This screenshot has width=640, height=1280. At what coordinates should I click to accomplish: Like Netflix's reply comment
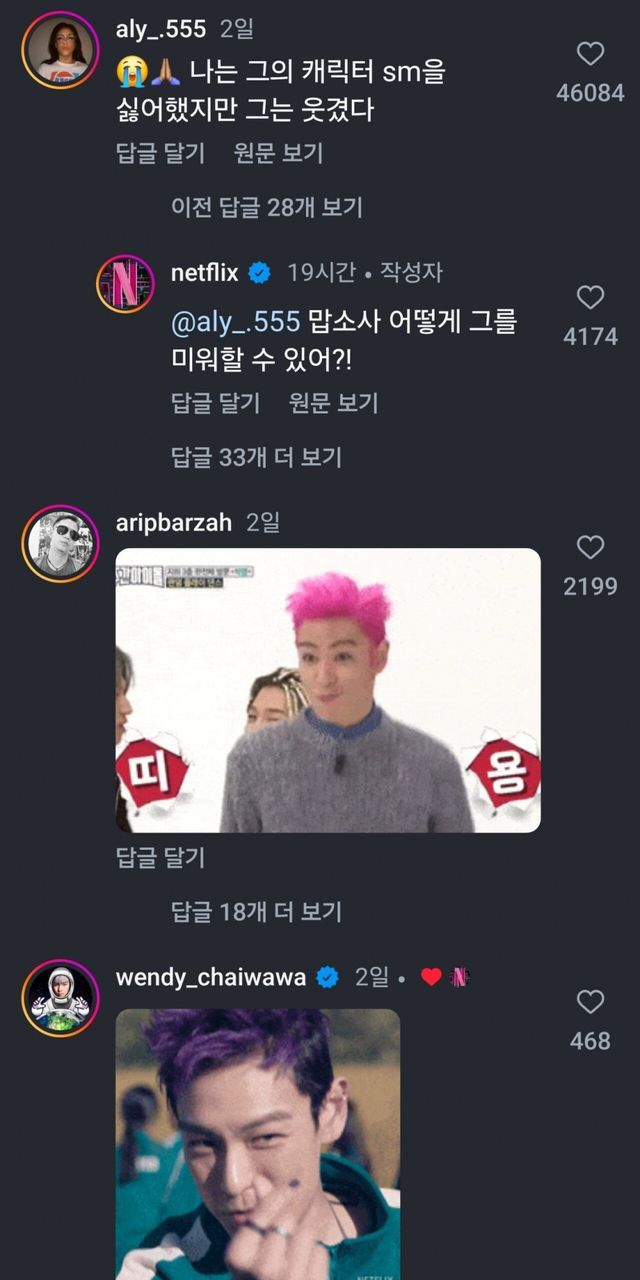[590, 297]
